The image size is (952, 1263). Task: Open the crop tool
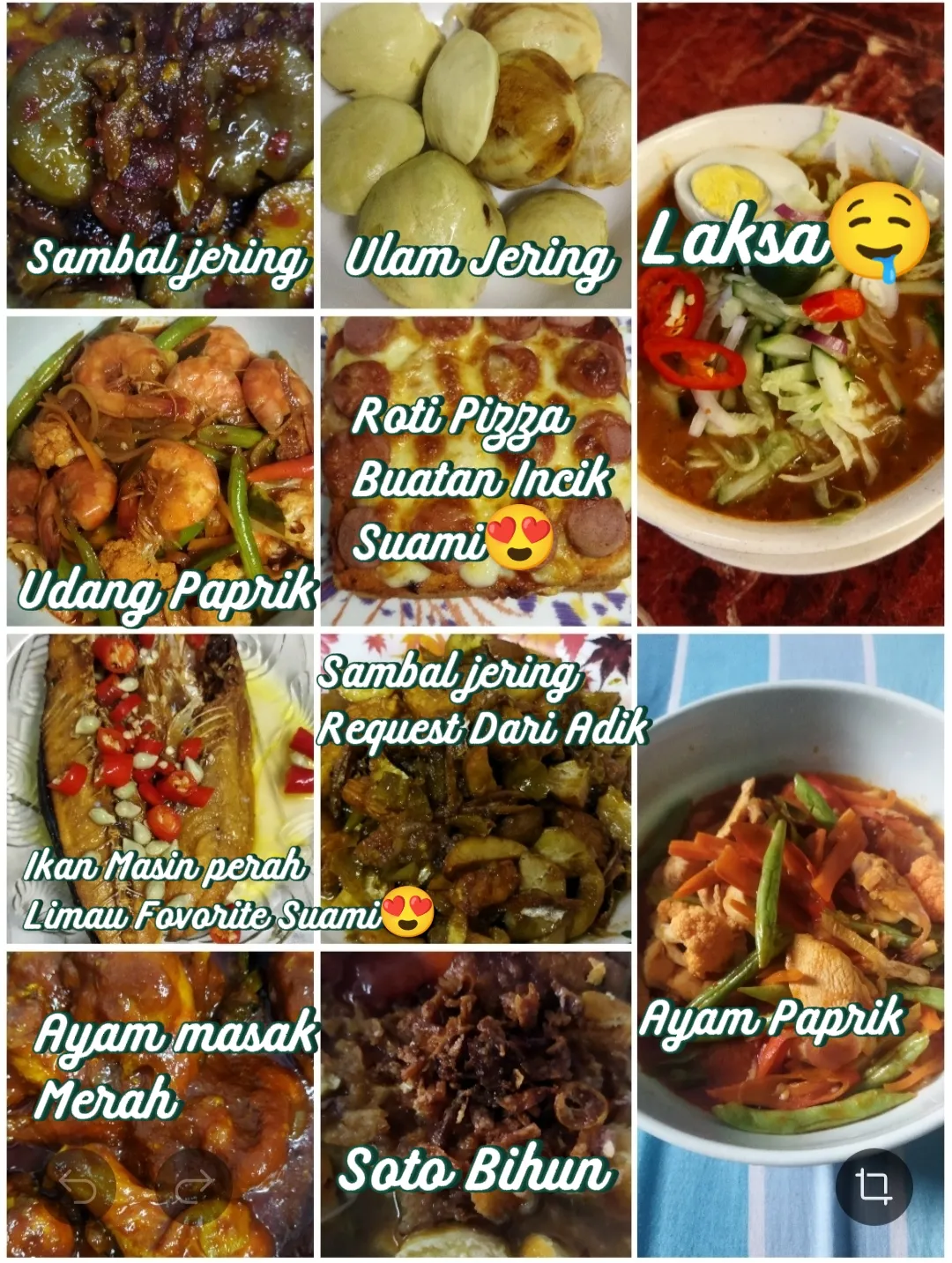pos(874,1186)
